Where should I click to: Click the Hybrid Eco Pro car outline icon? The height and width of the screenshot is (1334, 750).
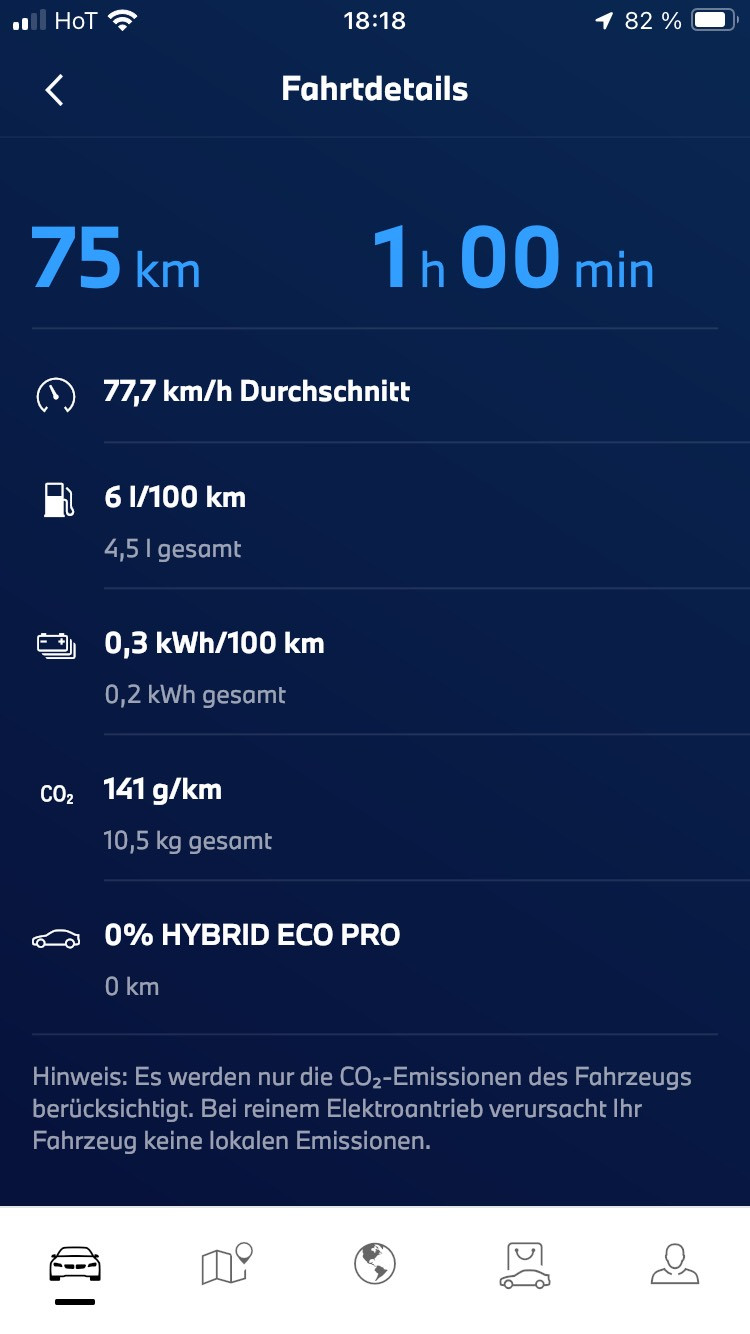[x=59, y=937]
